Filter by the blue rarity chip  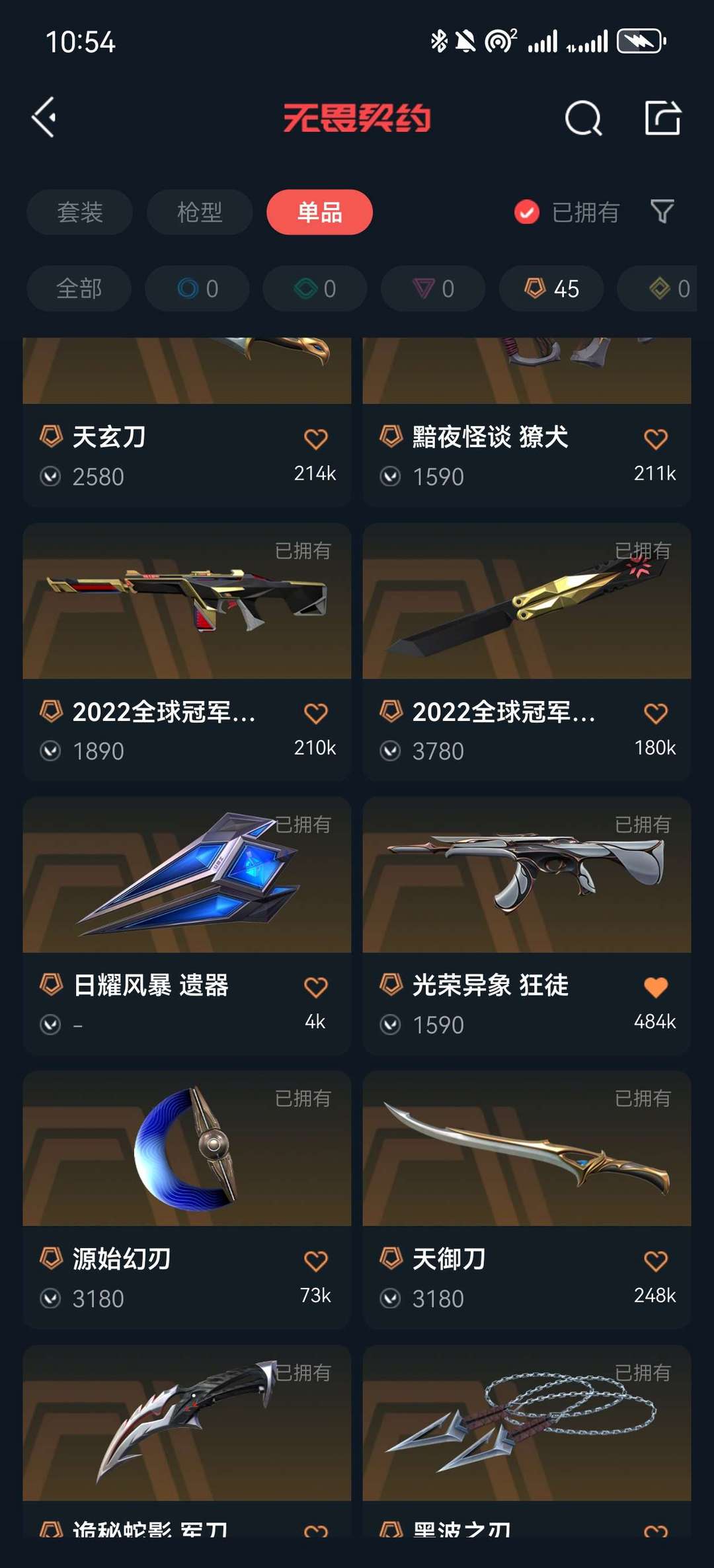click(x=197, y=289)
